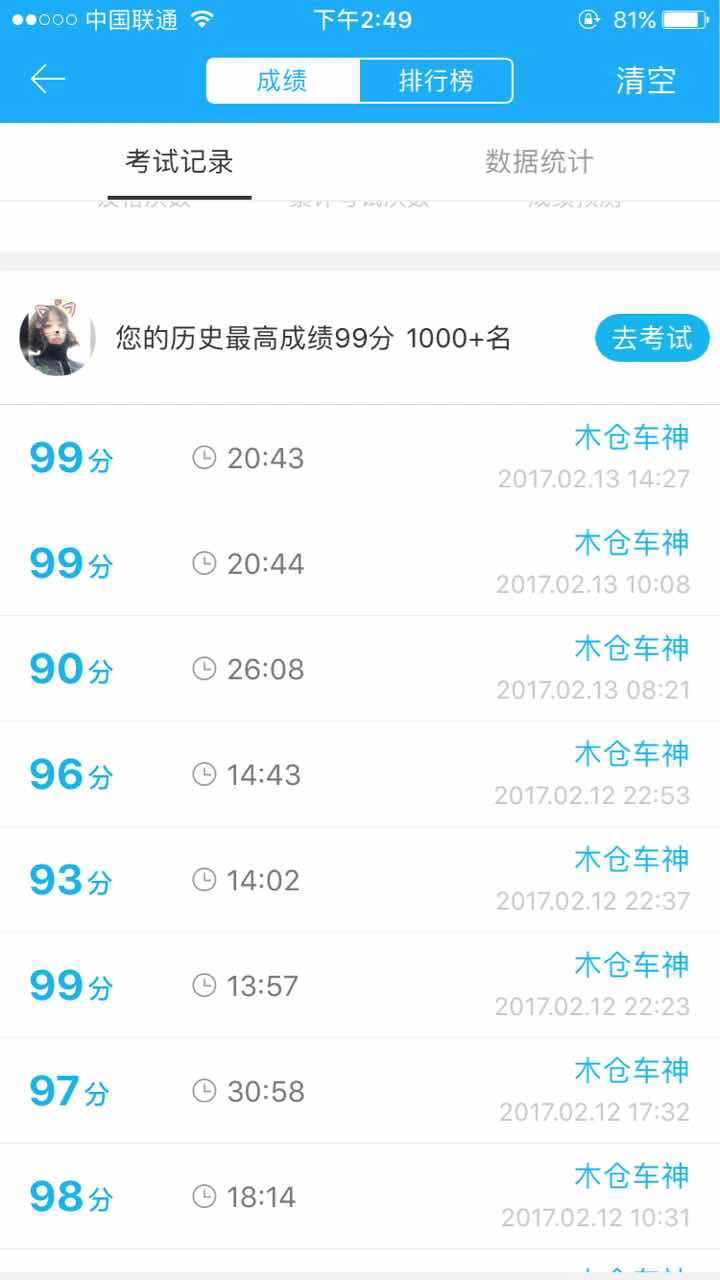Image resolution: width=720 pixels, height=1280 pixels.
Task: View the 90分 exam record
Action: tap(360, 669)
